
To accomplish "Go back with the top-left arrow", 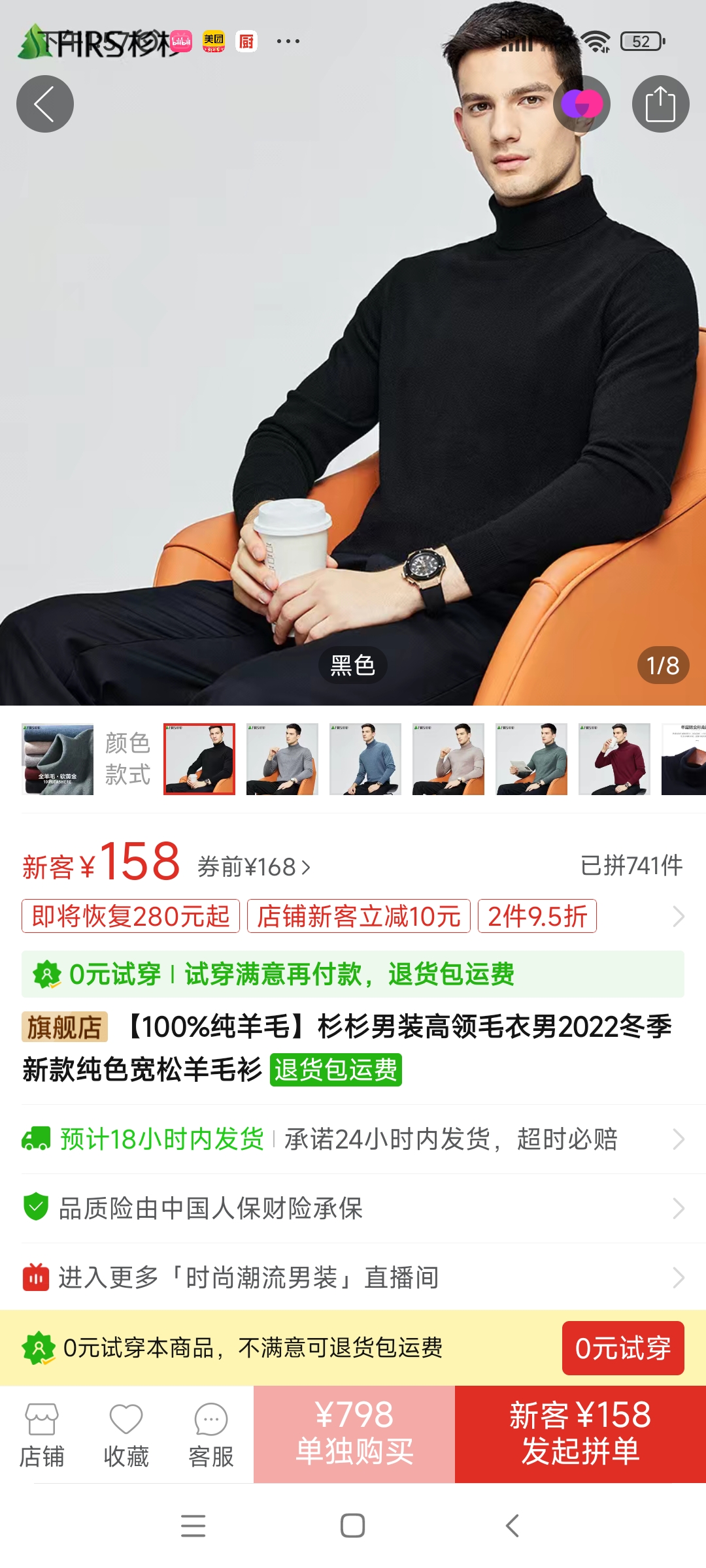I will click(x=44, y=104).
